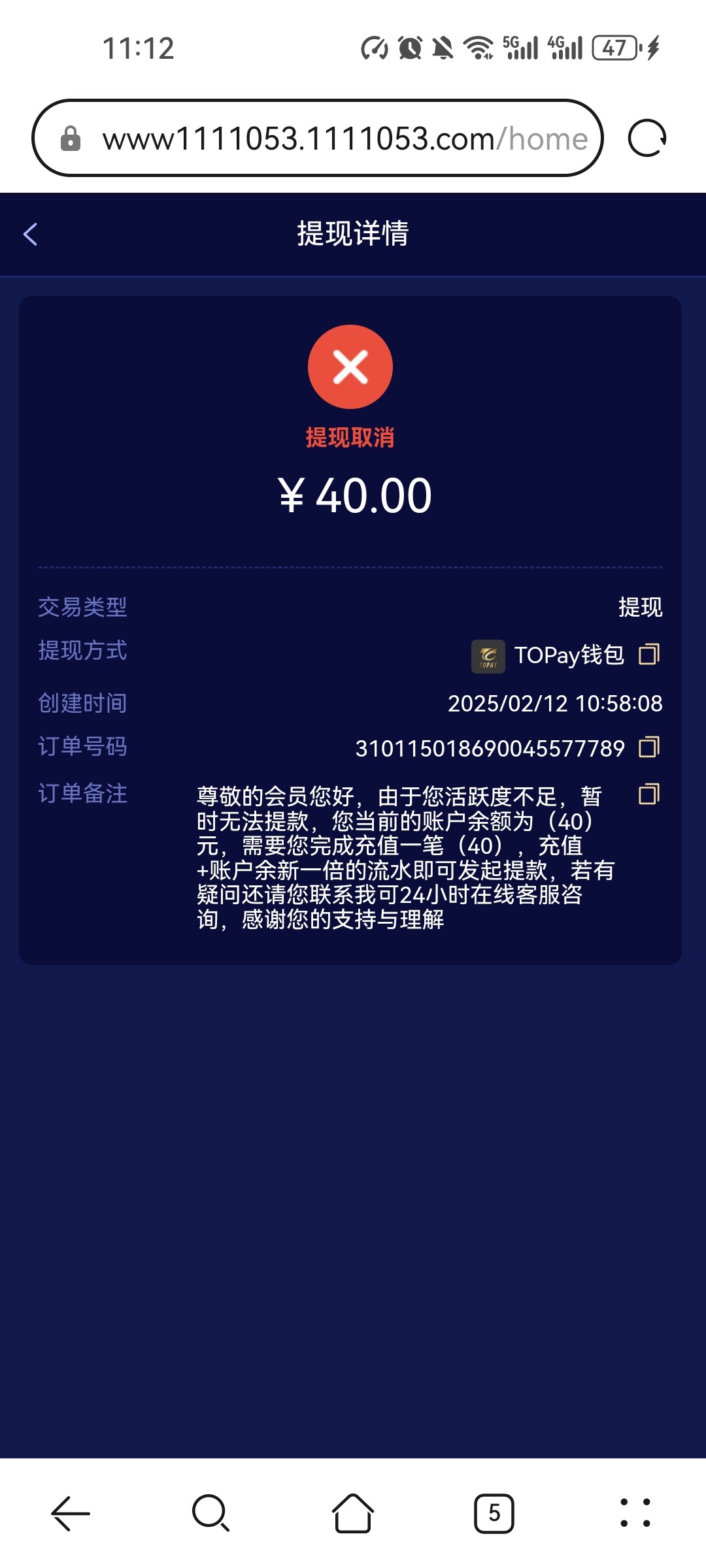Open browser search from the bottom bar
Image resolution: width=706 pixels, height=1568 pixels.
point(210,1513)
